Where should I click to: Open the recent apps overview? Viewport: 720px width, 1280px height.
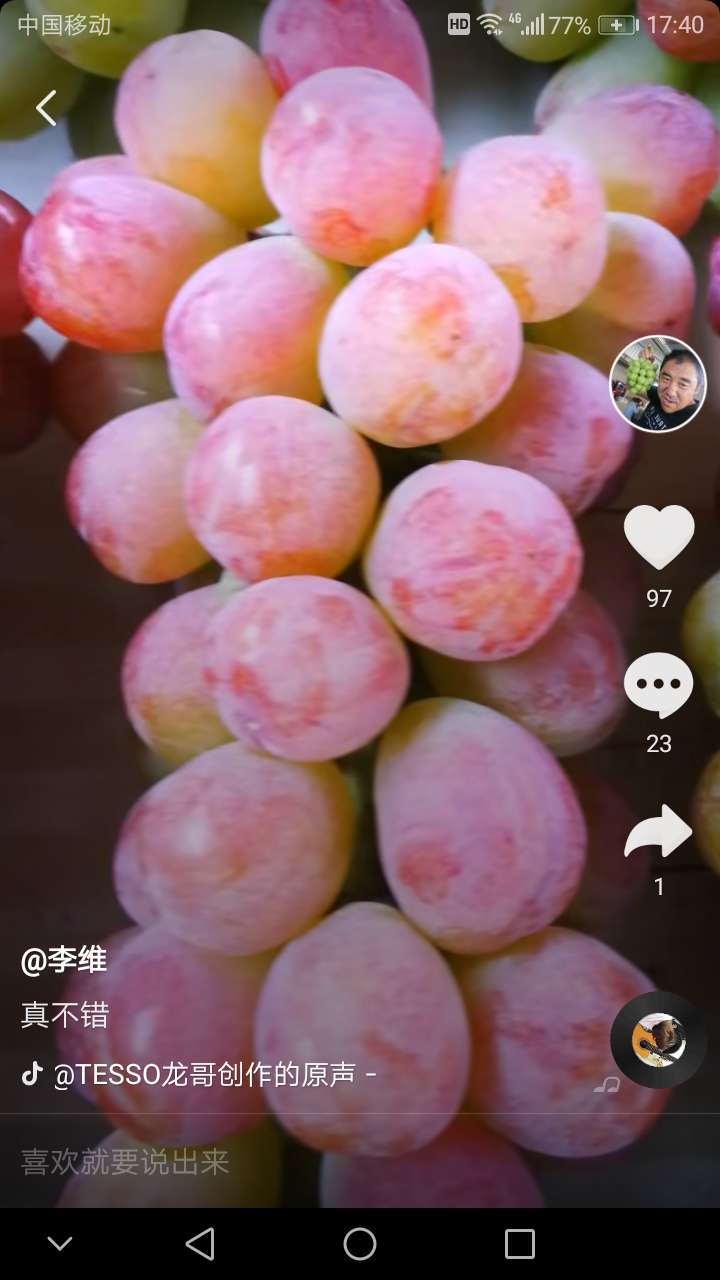click(520, 1244)
